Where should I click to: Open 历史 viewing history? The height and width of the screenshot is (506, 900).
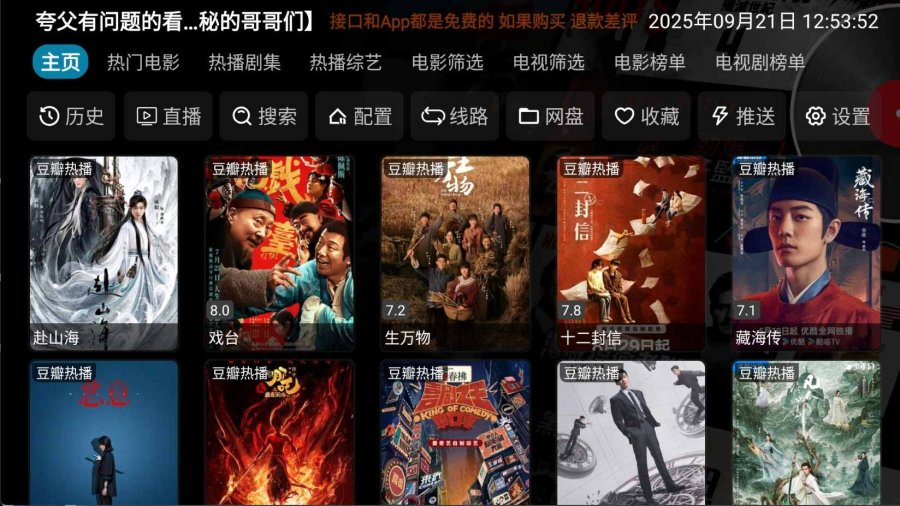click(71, 116)
